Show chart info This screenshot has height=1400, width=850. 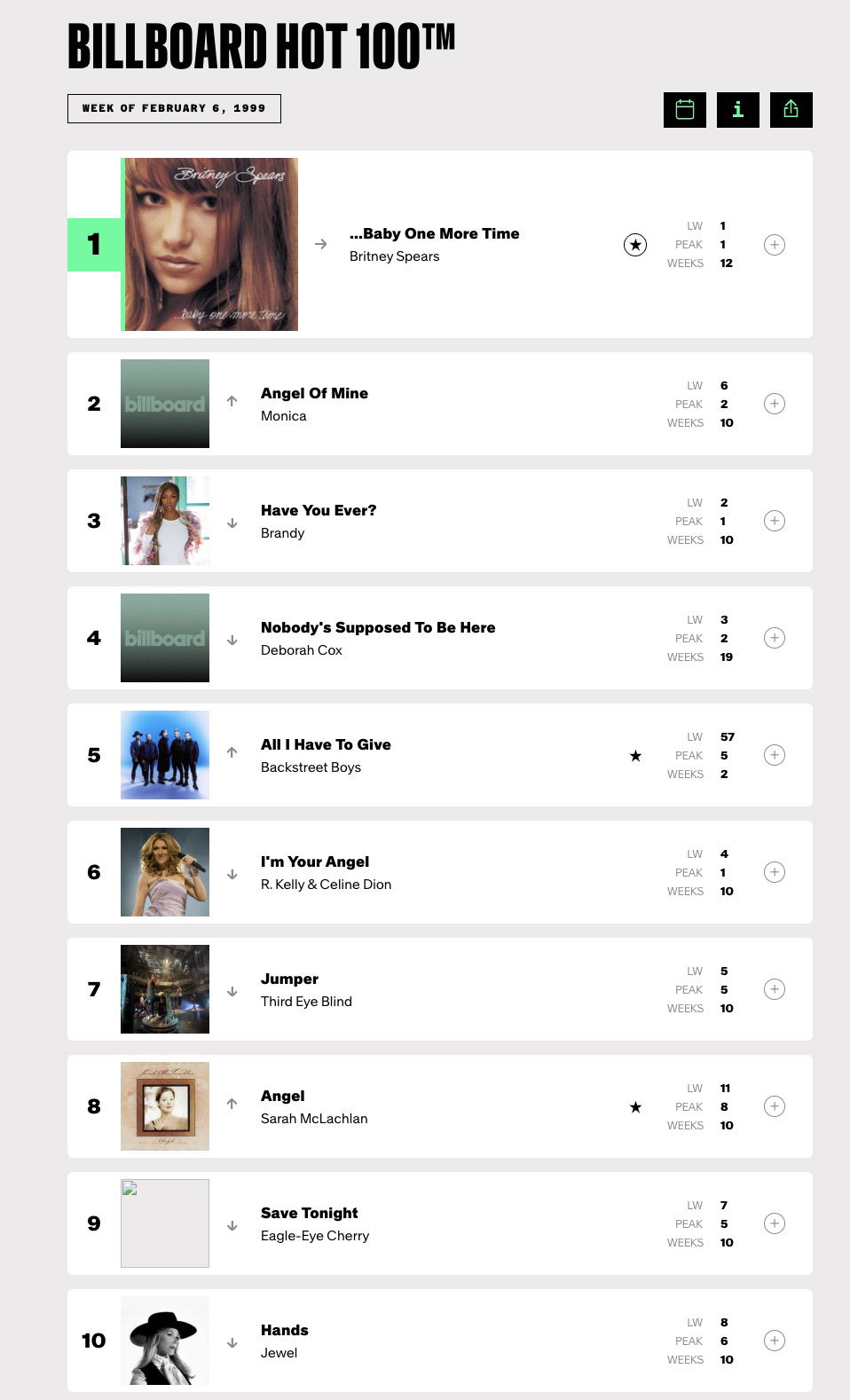[x=737, y=110]
